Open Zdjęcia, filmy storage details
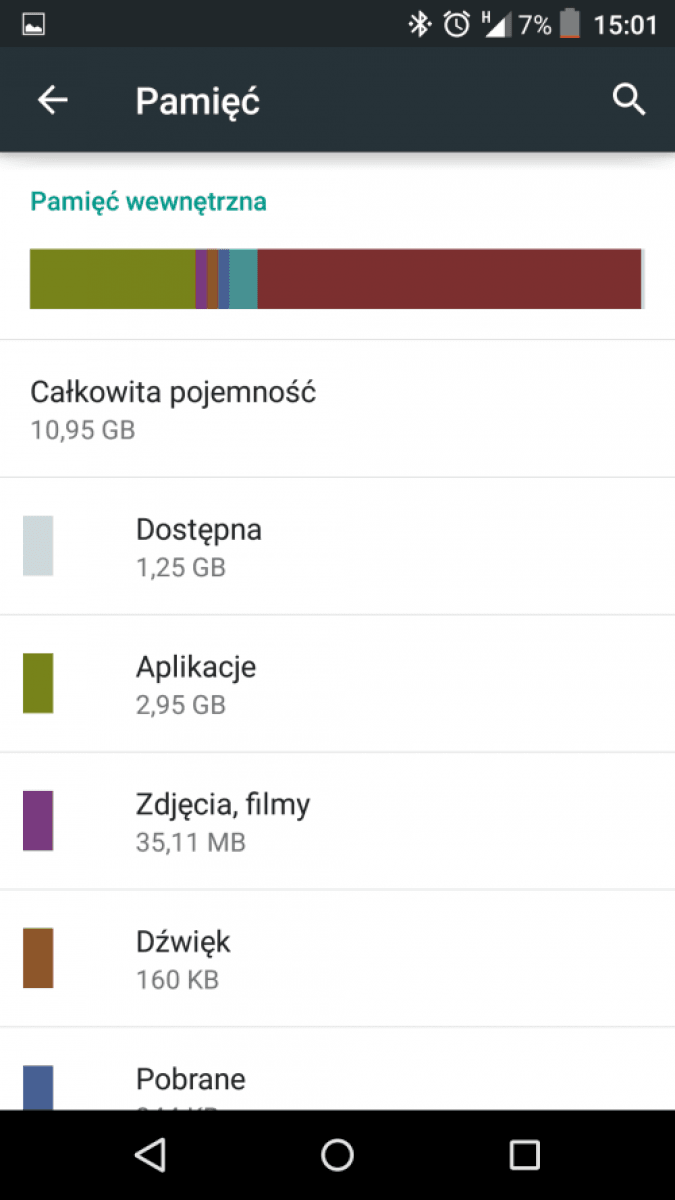 pos(337,821)
